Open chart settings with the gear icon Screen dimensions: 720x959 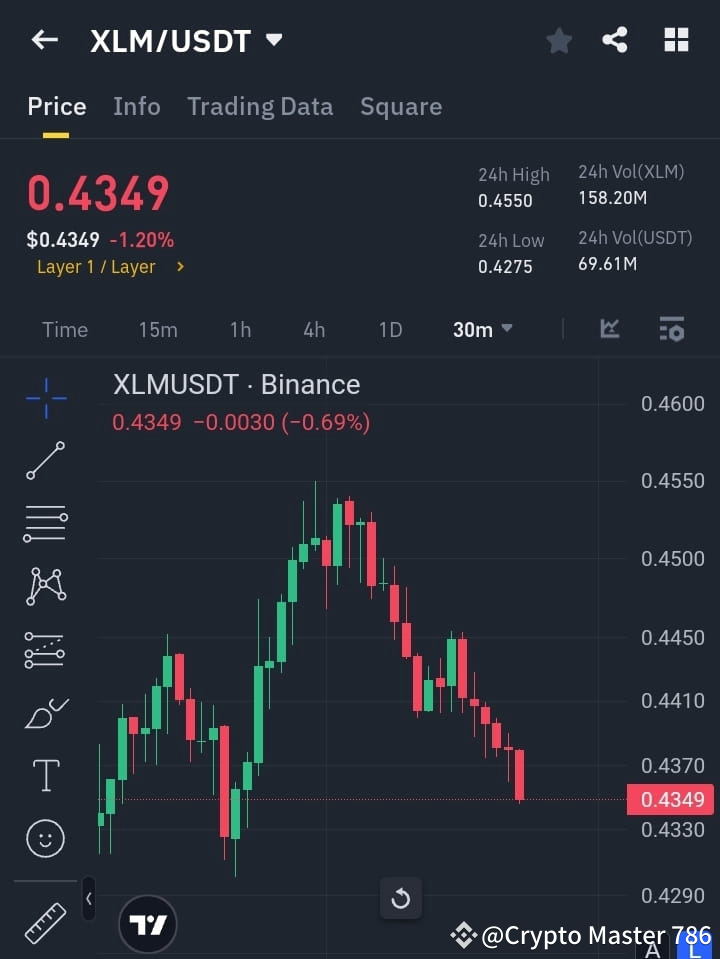[x=672, y=329]
